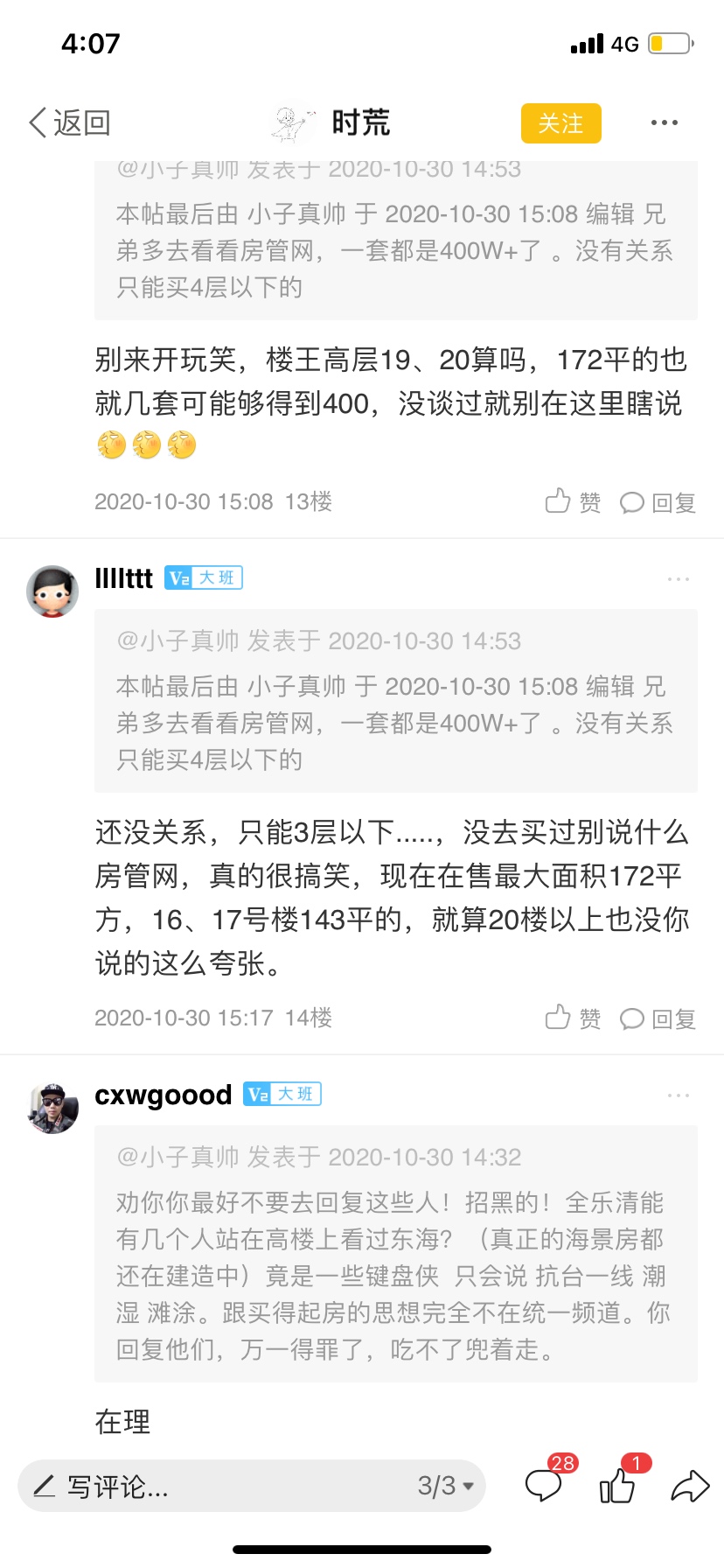Share this thread
Image resolution: width=724 pixels, height=1568 pixels.
(x=689, y=1486)
